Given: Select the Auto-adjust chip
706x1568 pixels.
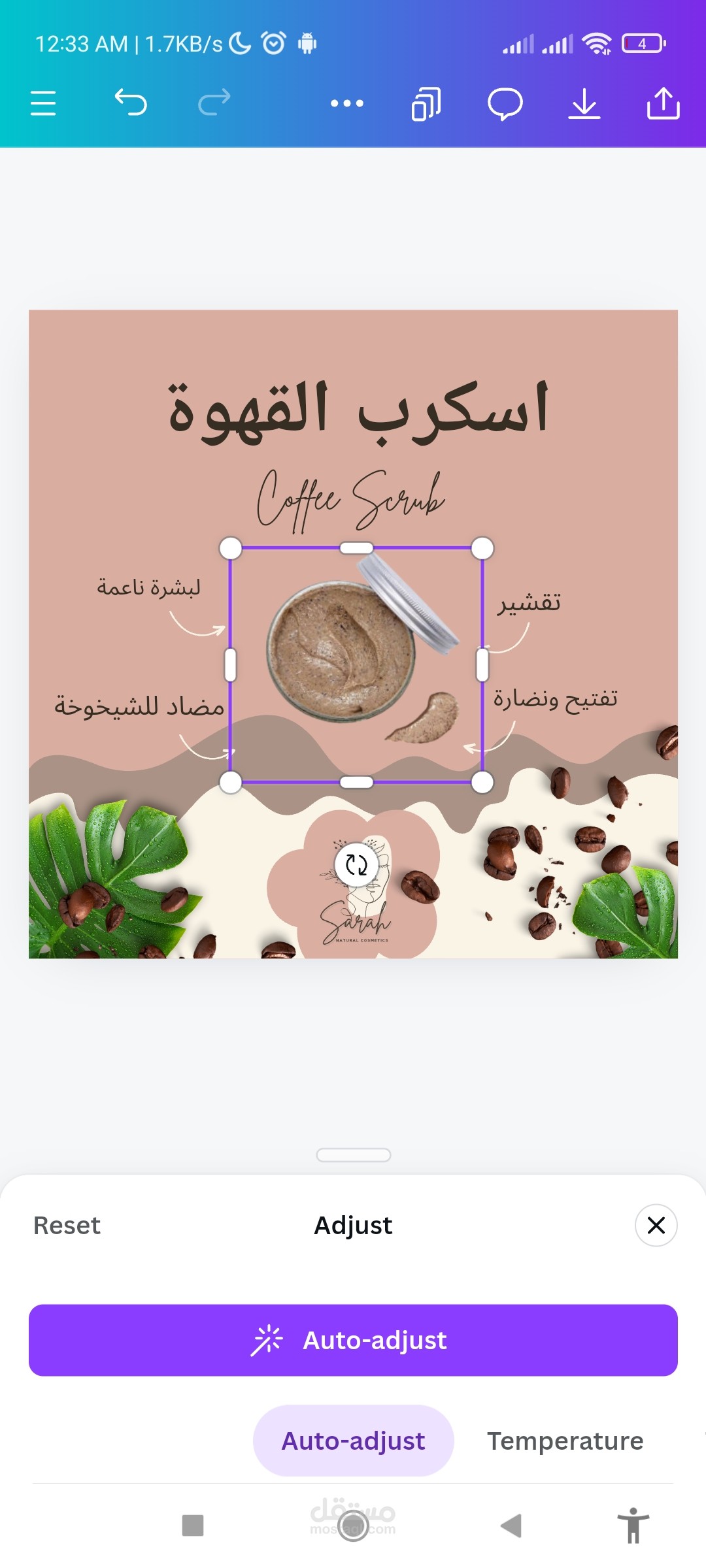Looking at the screenshot, I should click(353, 1441).
